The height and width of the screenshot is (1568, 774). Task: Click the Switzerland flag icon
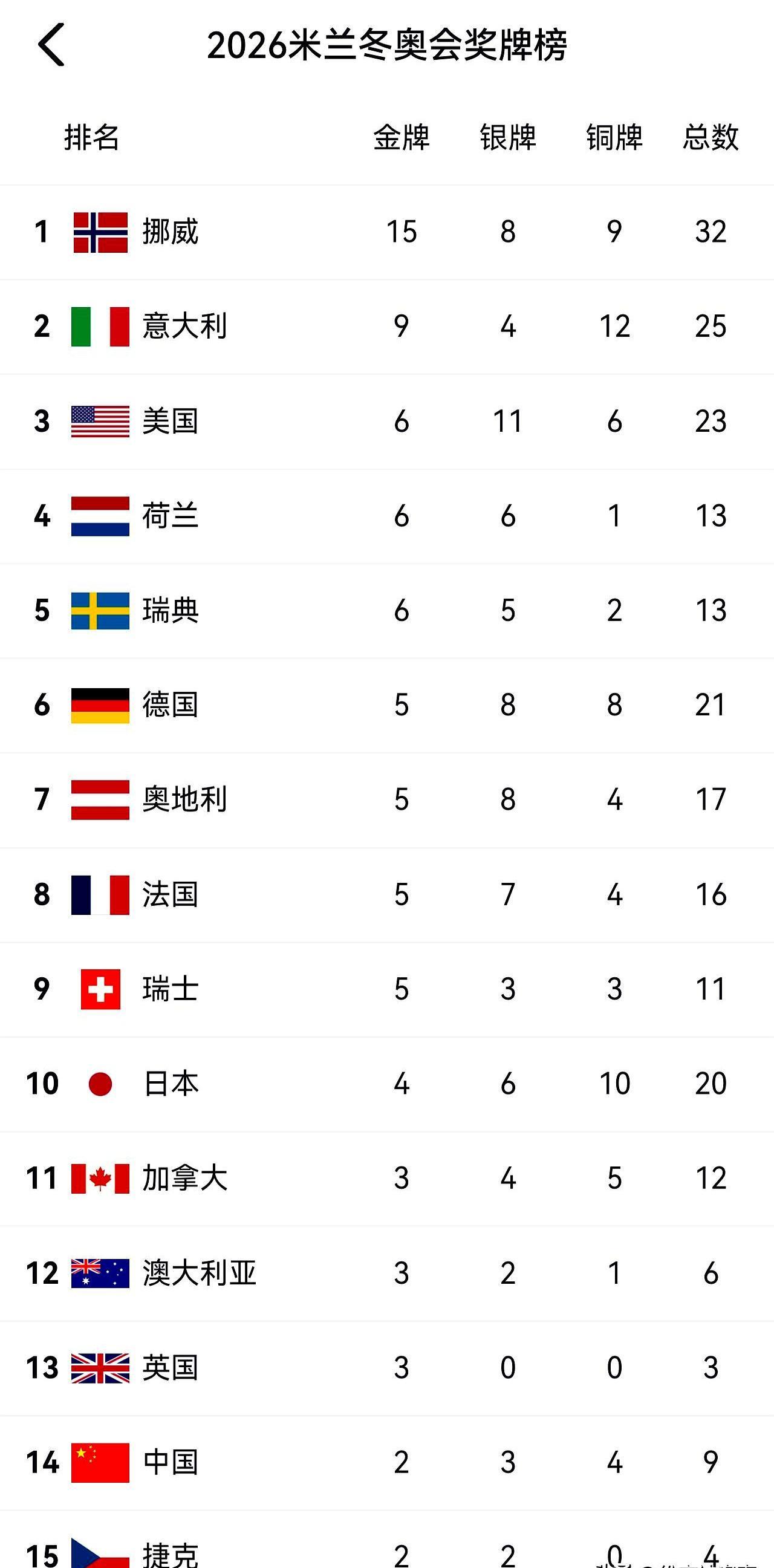(100, 989)
